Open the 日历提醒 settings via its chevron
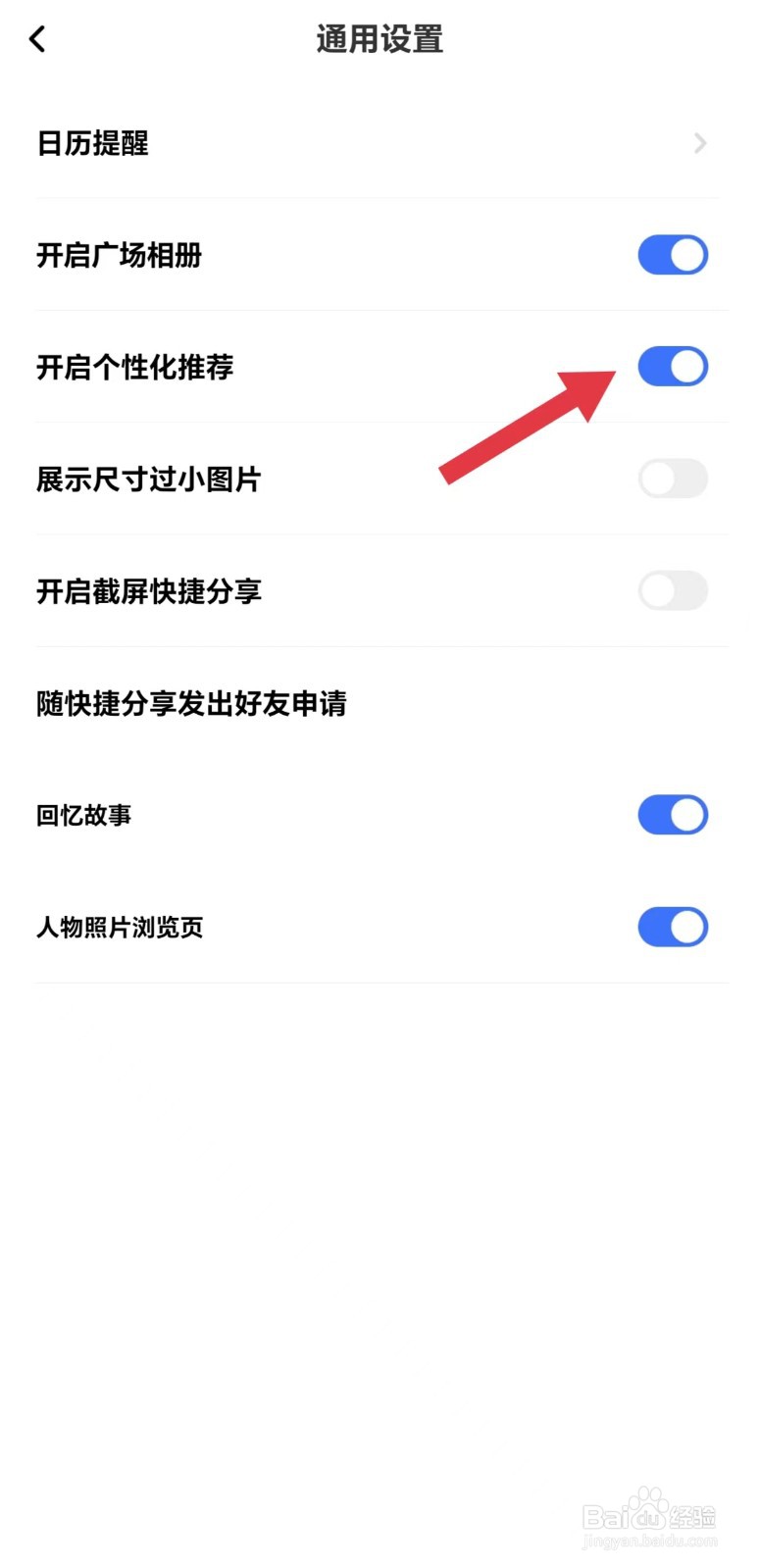Viewport: 760px width, 1568px height. 698,143
